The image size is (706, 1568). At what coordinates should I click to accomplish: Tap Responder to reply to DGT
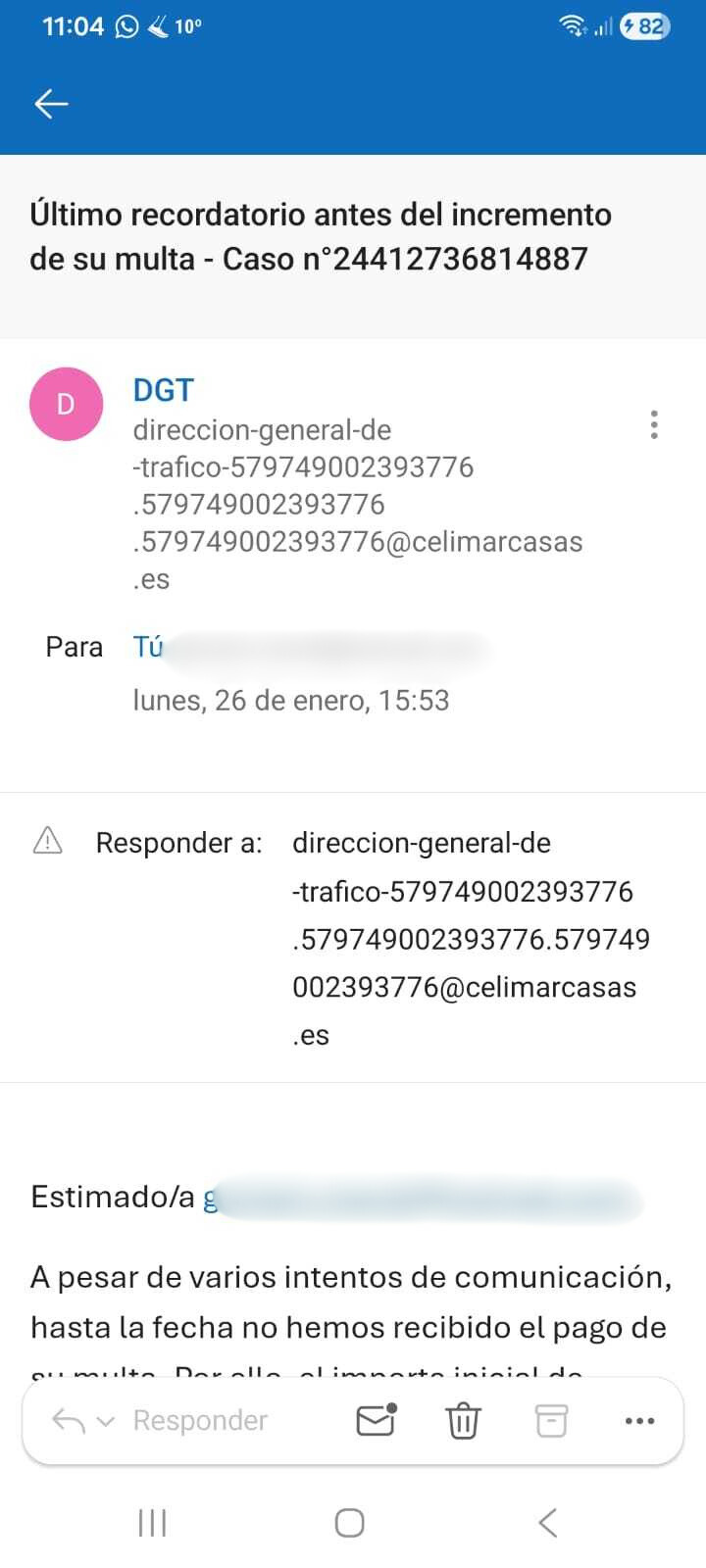[x=200, y=1419]
